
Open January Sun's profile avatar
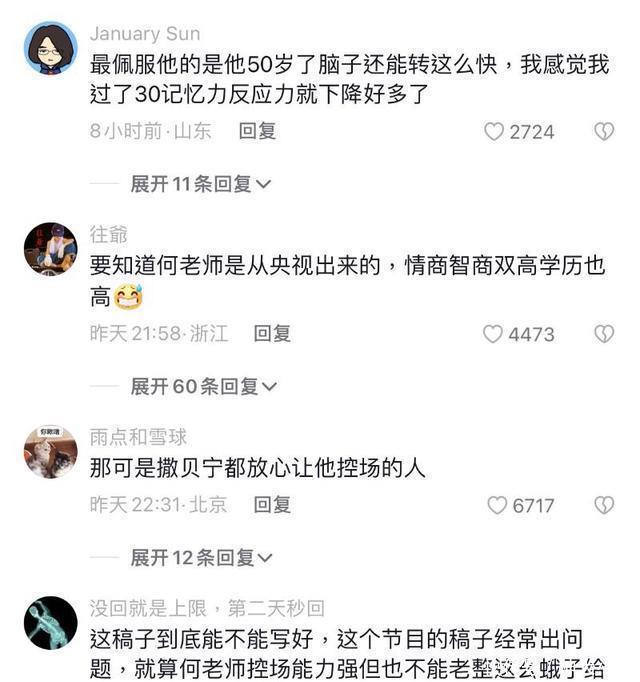pyautogui.click(x=50, y=47)
